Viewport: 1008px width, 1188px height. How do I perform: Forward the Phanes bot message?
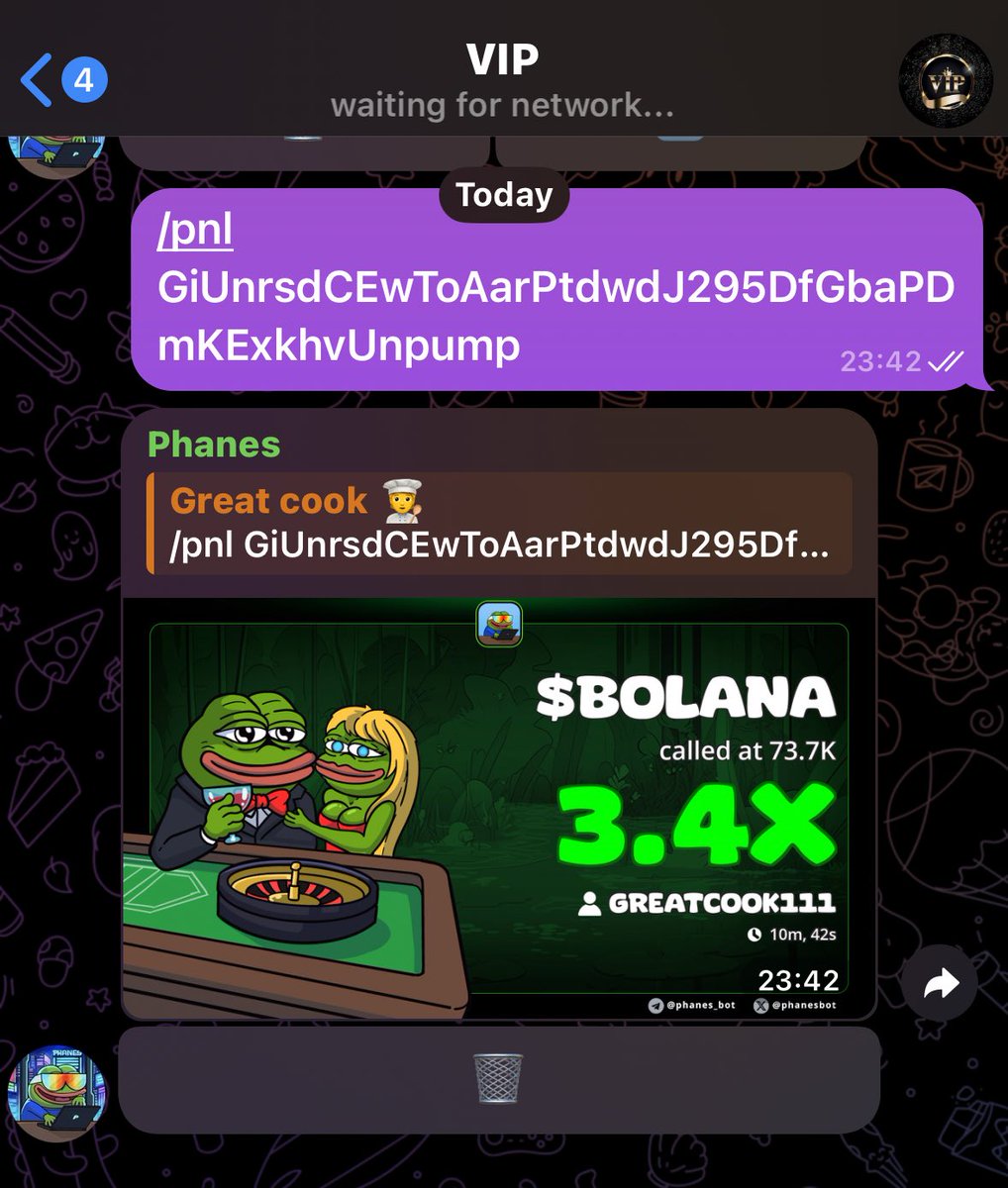coord(940,983)
